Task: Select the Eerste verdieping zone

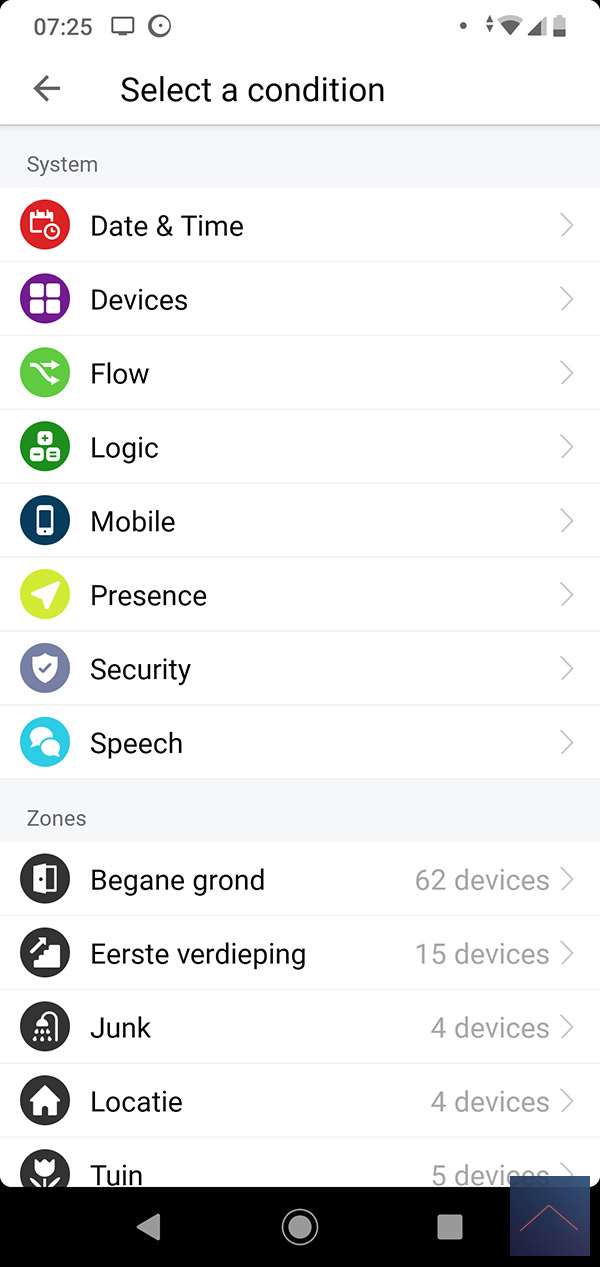Action: tap(300, 954)
